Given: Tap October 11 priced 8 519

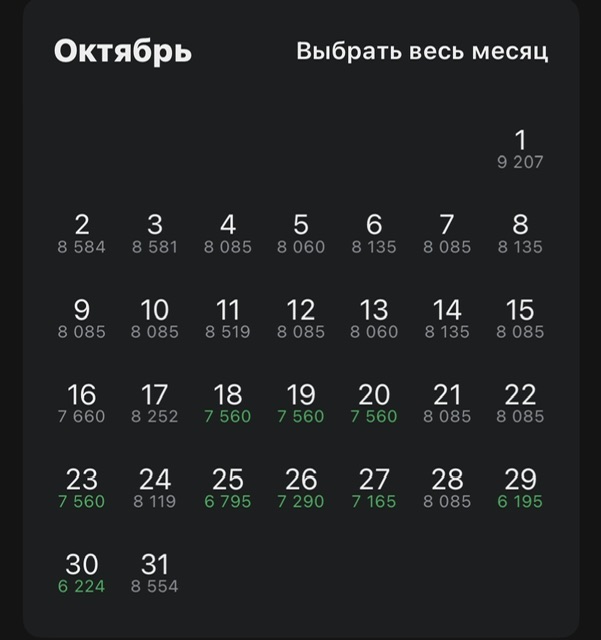Looking at the screenshot, I should 228,318.
